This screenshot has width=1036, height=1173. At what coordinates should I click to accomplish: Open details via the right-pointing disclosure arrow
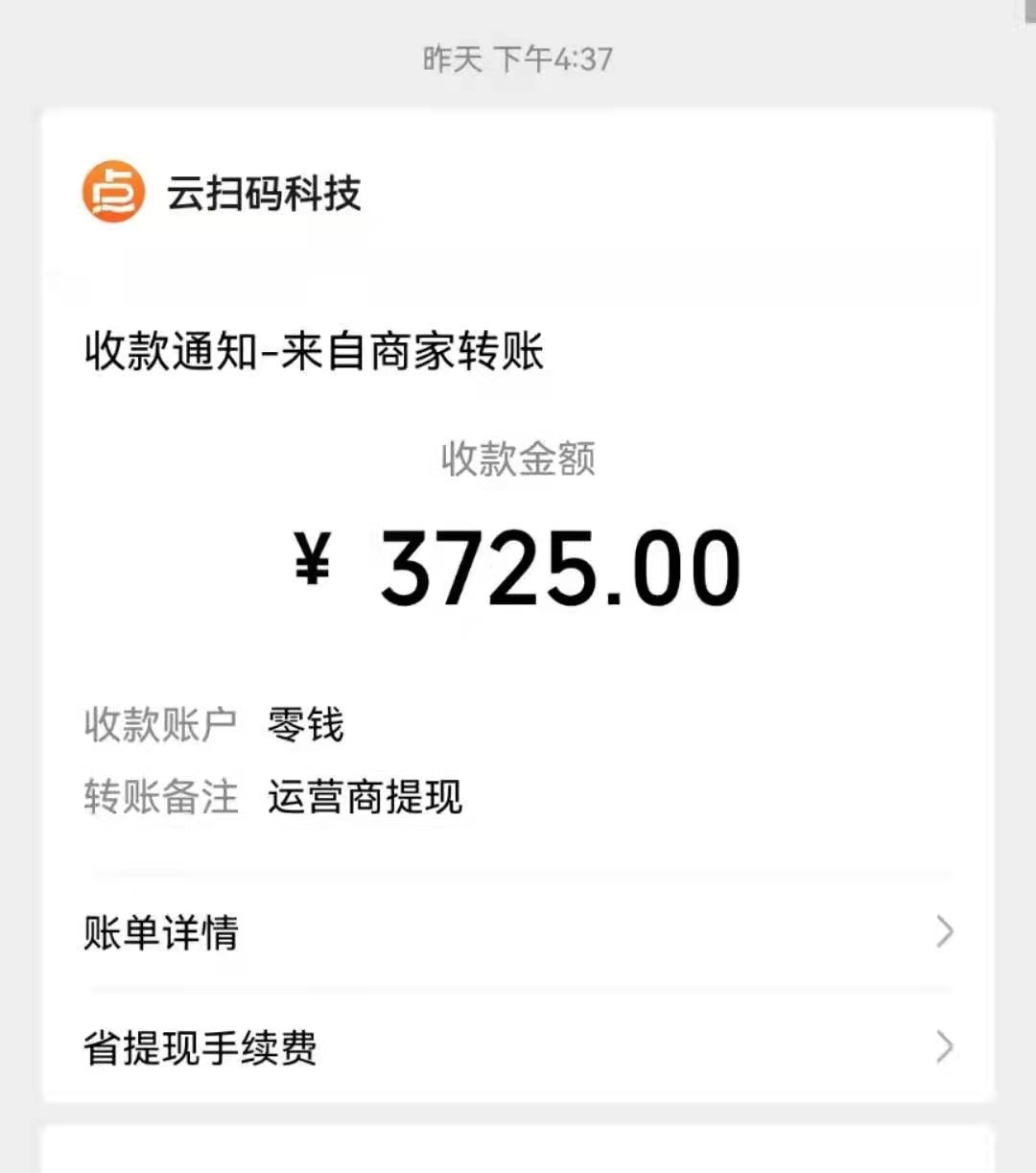(x=945, y=932)
